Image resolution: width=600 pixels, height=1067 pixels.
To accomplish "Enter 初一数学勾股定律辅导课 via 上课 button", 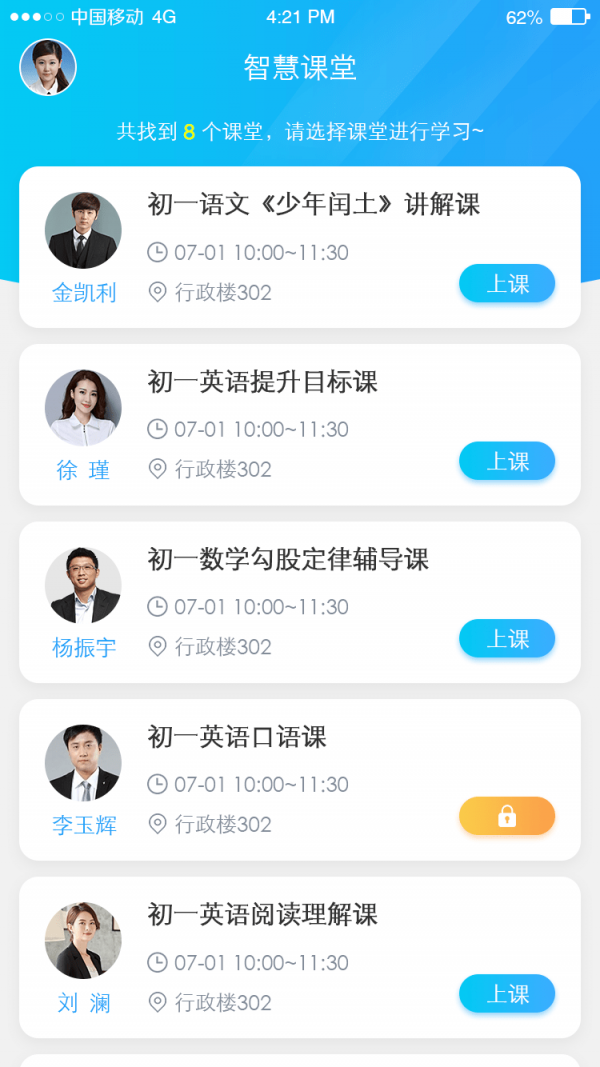I will [507, 639].
